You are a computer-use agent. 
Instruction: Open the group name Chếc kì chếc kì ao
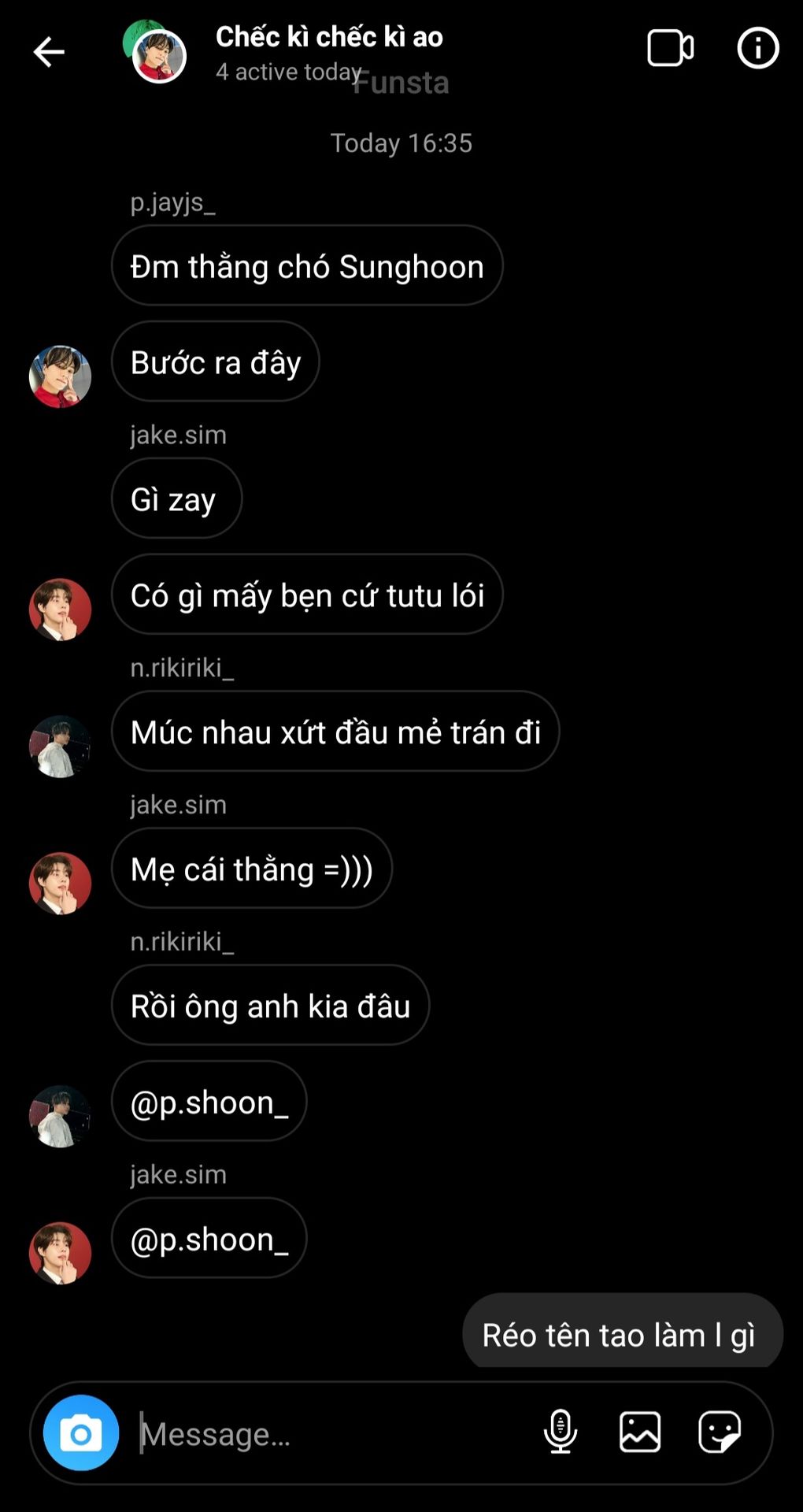click(x=329, y=37)
